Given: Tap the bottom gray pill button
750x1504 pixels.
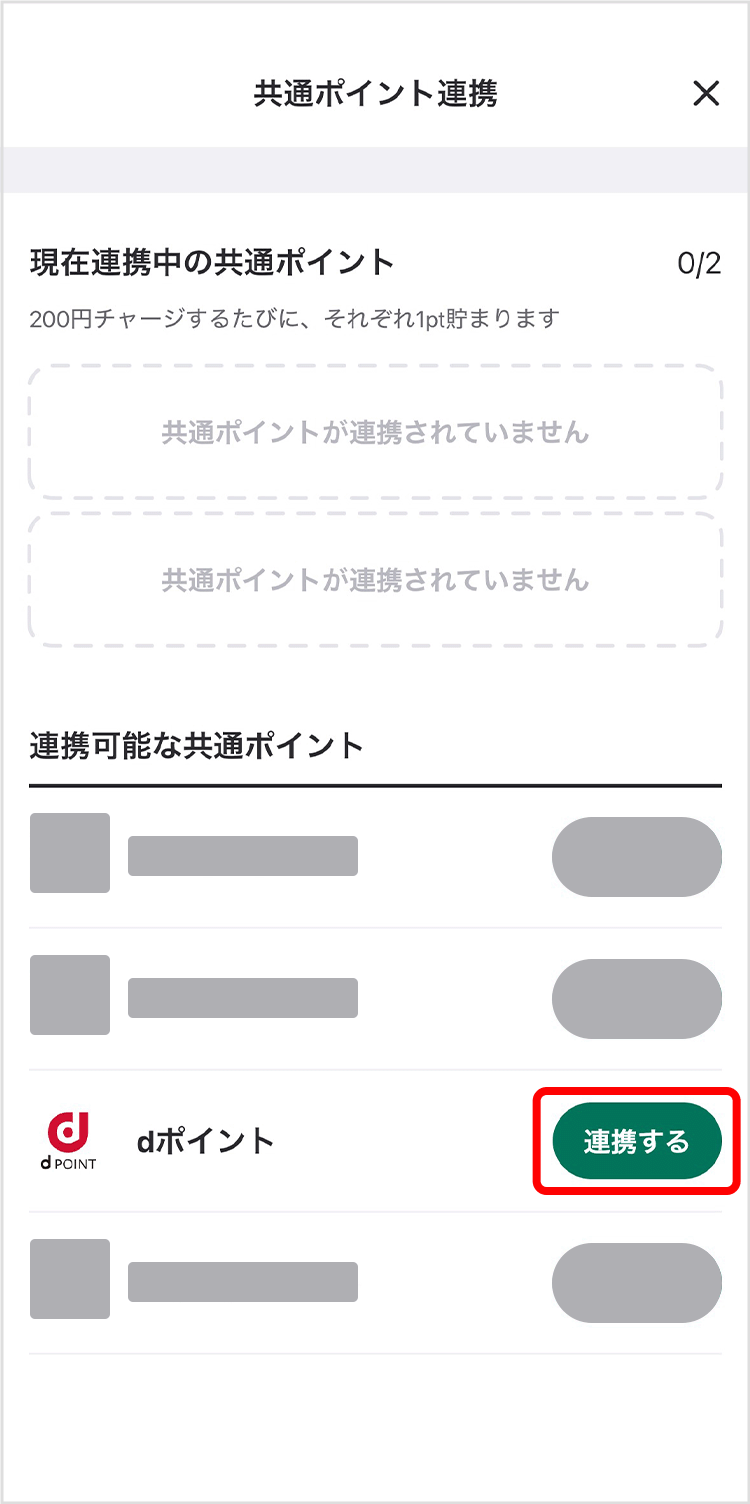Looking at the screenshot, I should pyautogui.click(x=637, y=1283).
